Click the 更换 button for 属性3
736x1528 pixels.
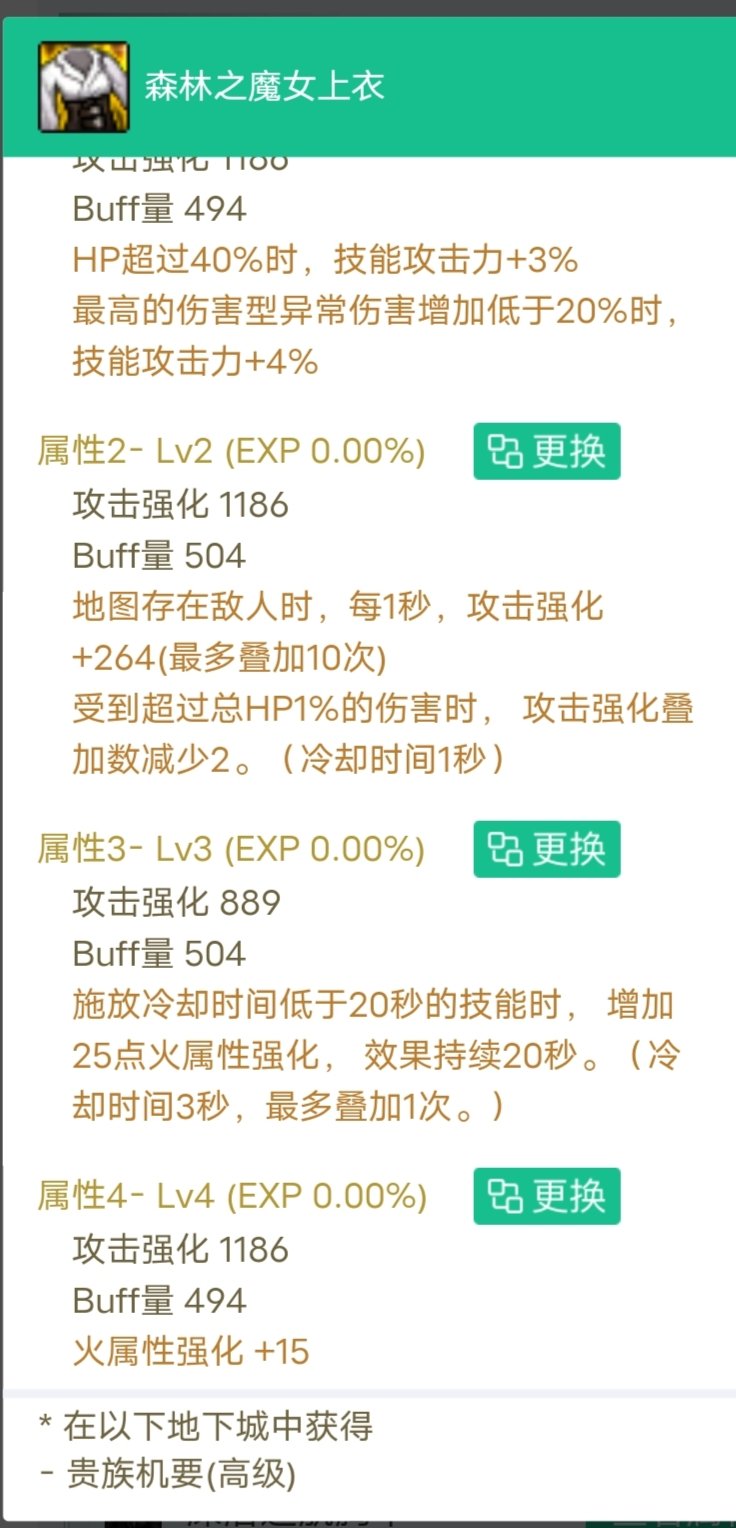point(546,849)
